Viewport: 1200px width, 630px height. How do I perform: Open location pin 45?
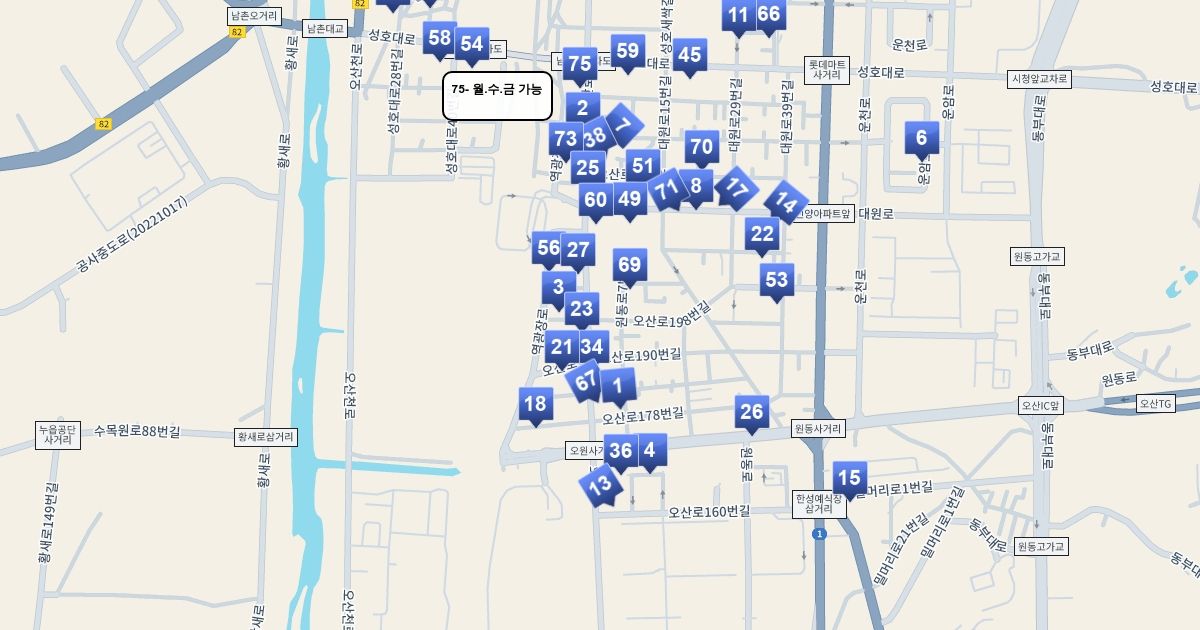click(689, 55)
